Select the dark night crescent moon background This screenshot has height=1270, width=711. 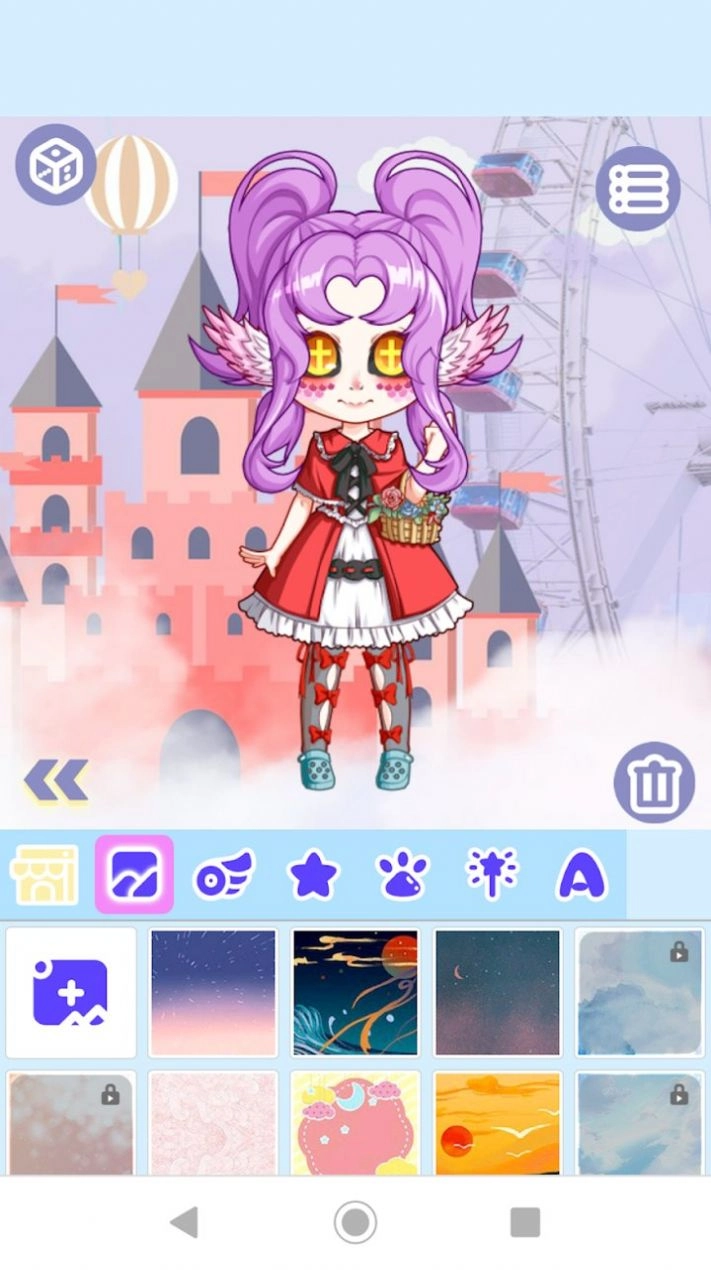click(x=497, y=992)
